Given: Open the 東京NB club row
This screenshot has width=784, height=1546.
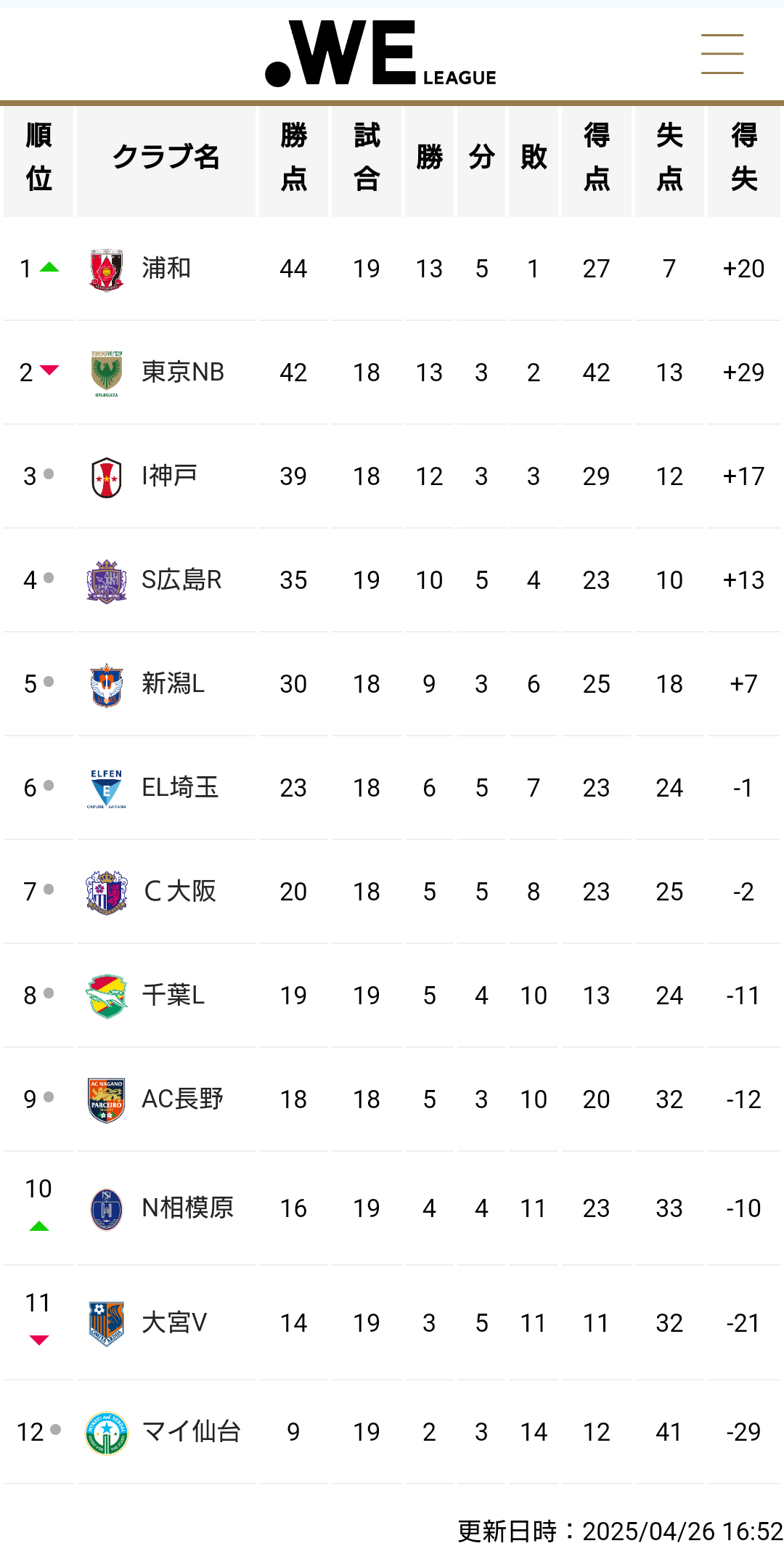Looking at the screenshot, I should 392,373.
